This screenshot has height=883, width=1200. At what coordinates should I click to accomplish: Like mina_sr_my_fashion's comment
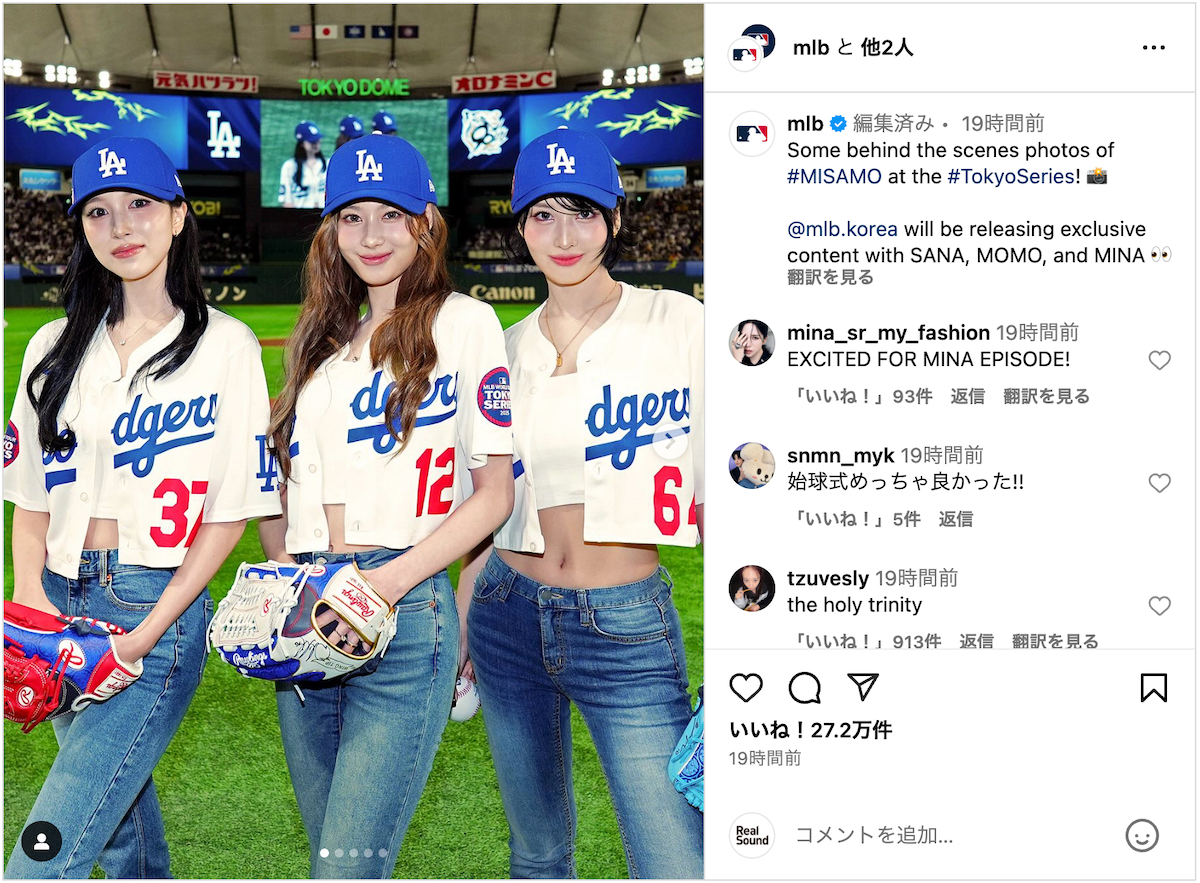pyautogui.click(x=1159, y=361)
